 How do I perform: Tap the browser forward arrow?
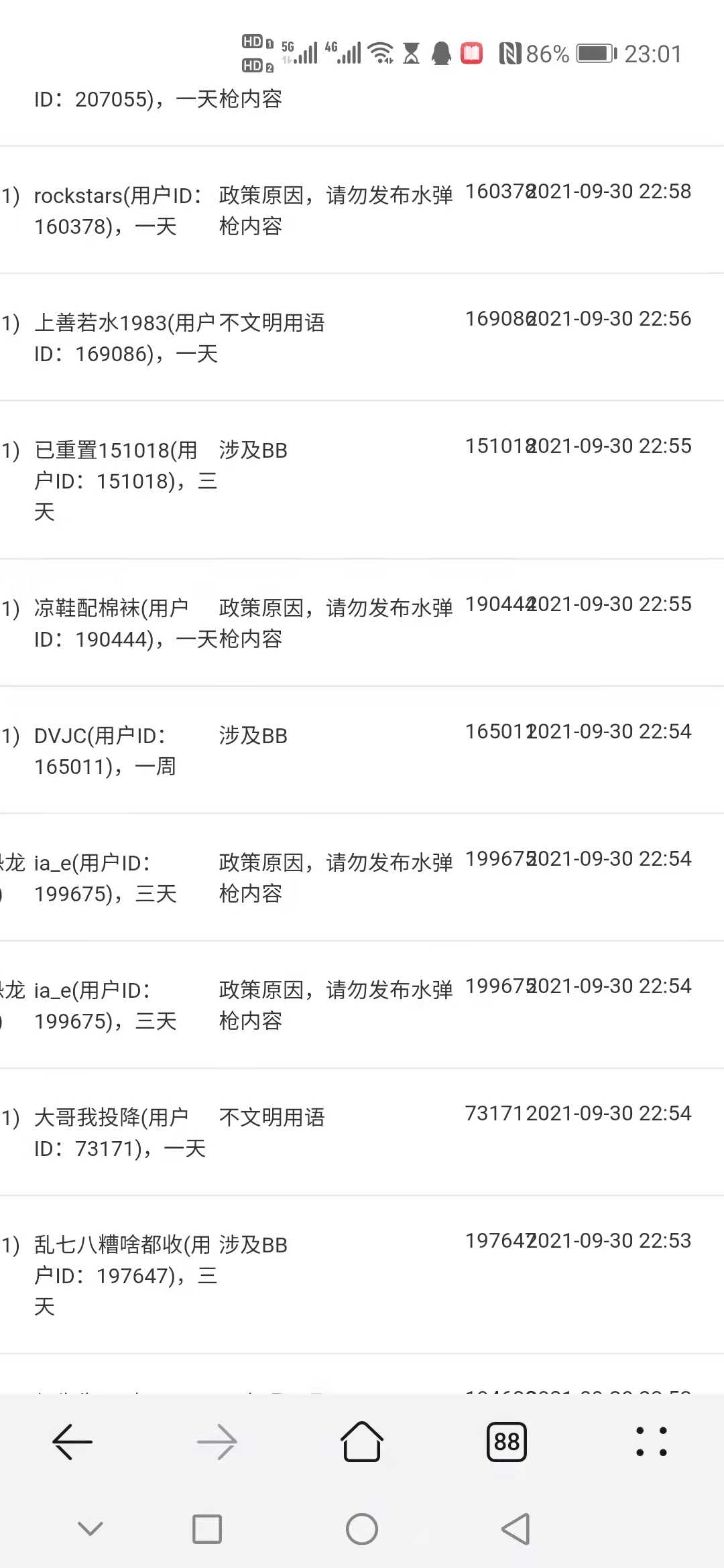(x=217, y=1441)
